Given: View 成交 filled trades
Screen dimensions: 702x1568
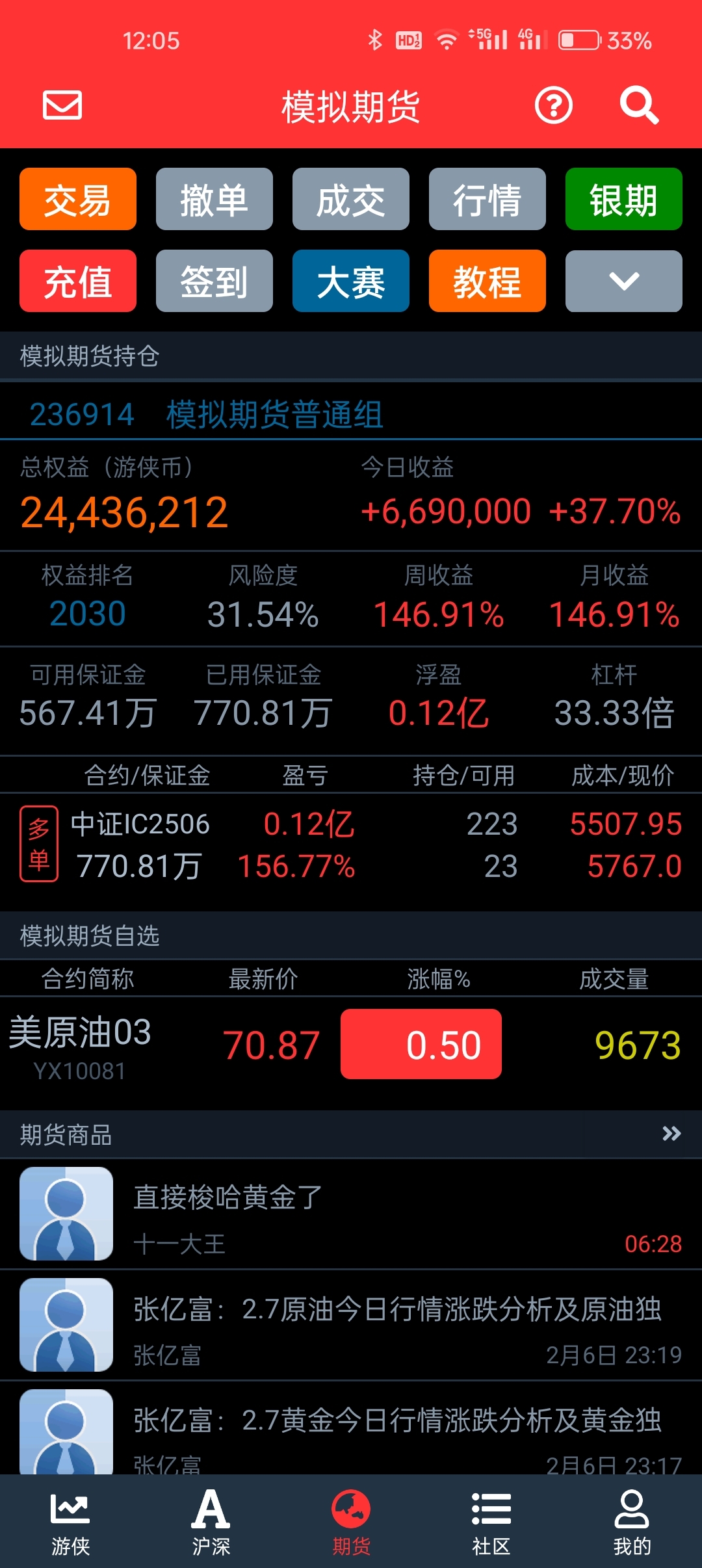Looking at the screenshot, I should click(351, 199).
